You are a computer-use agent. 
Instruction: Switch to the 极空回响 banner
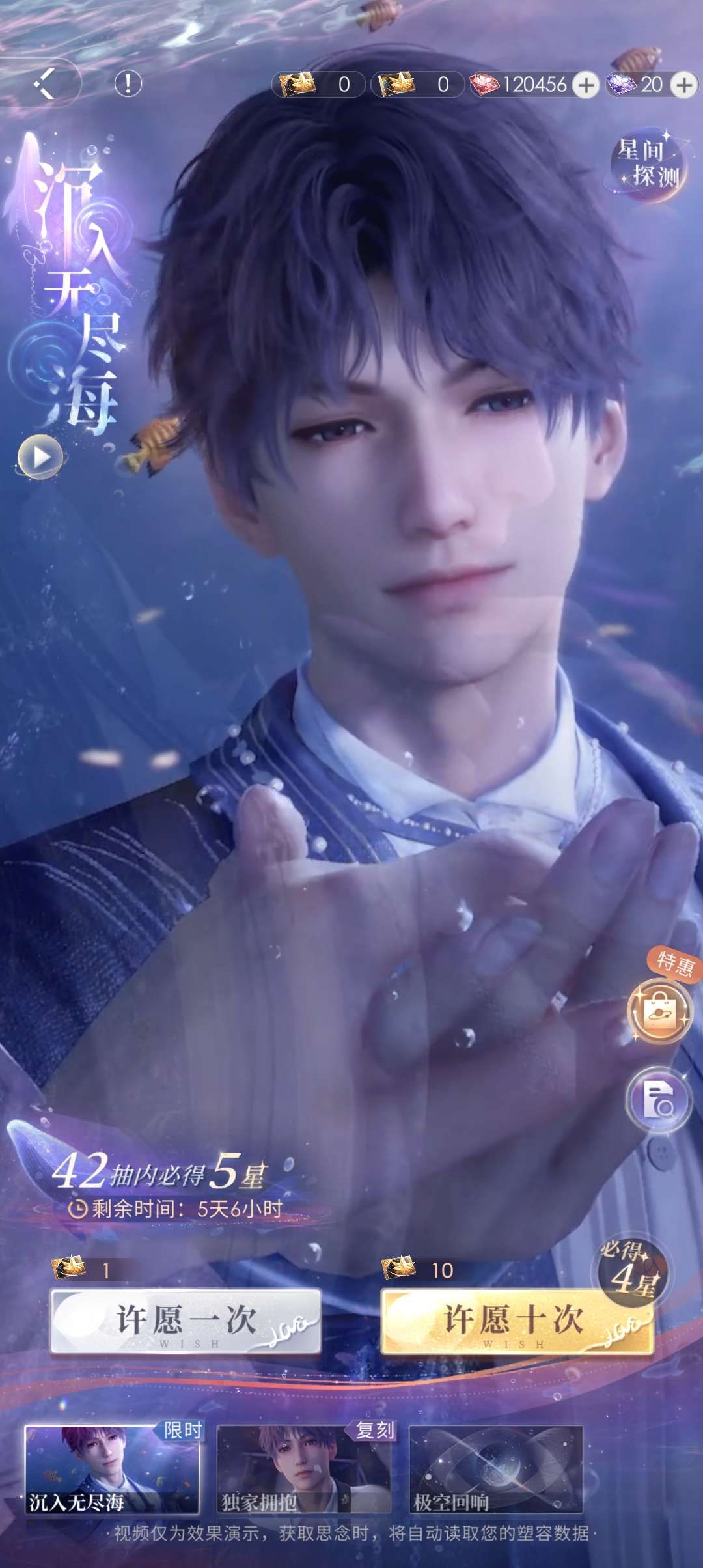click(495, 1470)
